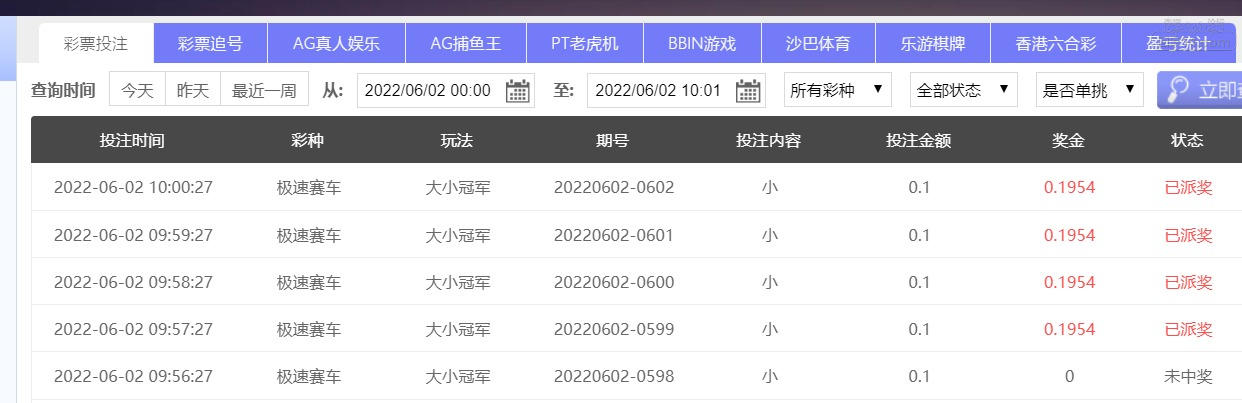
Task: Expand the 全部状态 dropdown
Action: (964, 90)
